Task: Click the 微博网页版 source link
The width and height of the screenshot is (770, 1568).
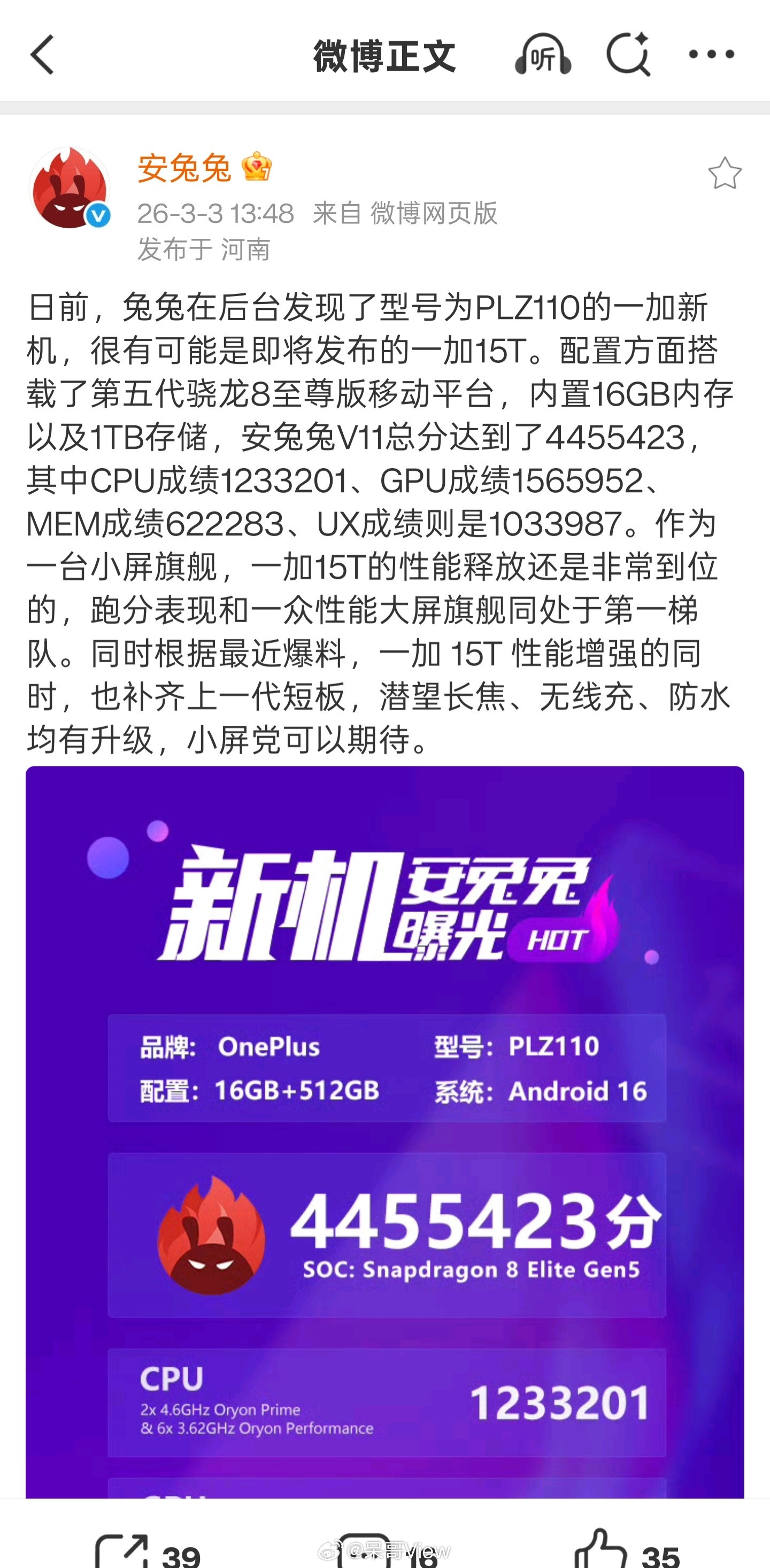Action: click(434, 214)
